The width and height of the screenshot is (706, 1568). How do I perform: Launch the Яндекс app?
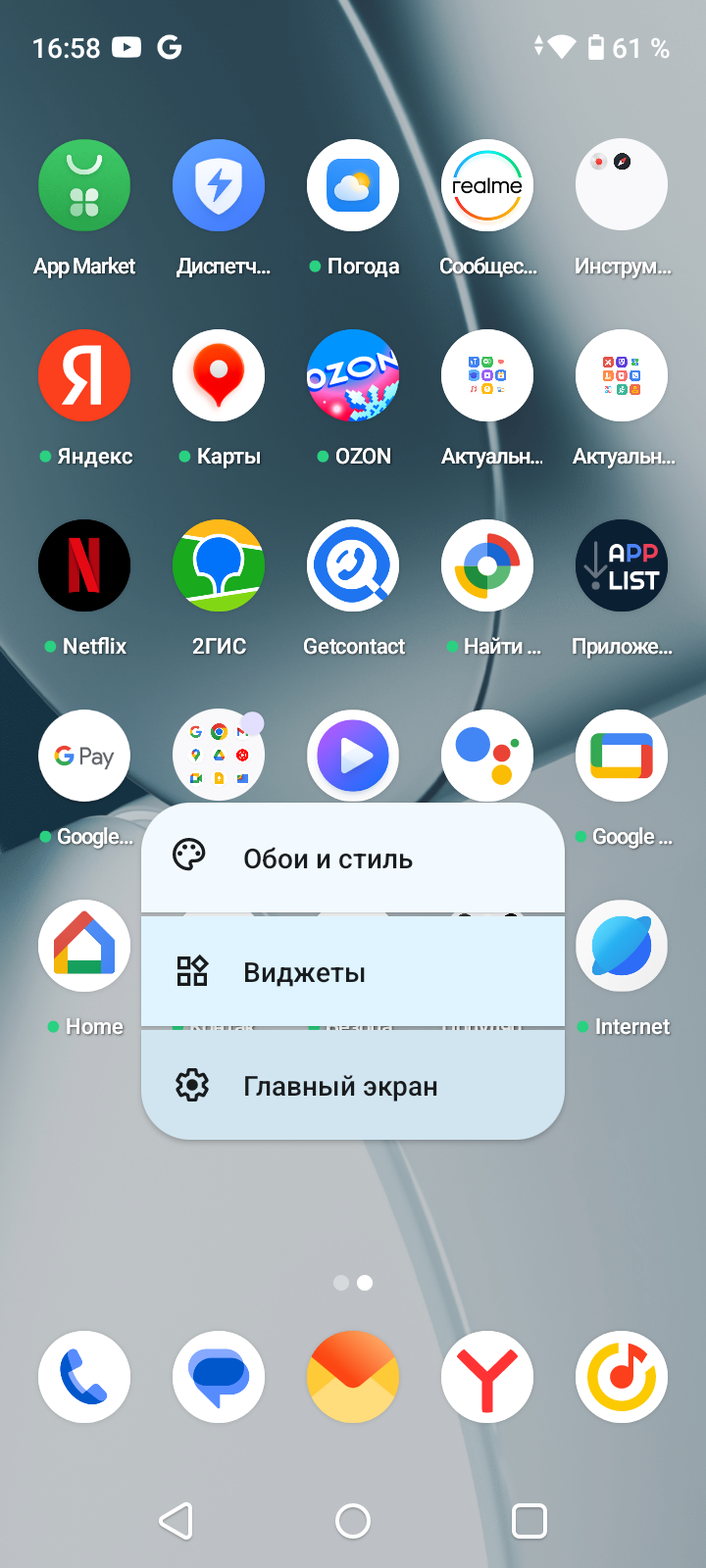point(84,376)
